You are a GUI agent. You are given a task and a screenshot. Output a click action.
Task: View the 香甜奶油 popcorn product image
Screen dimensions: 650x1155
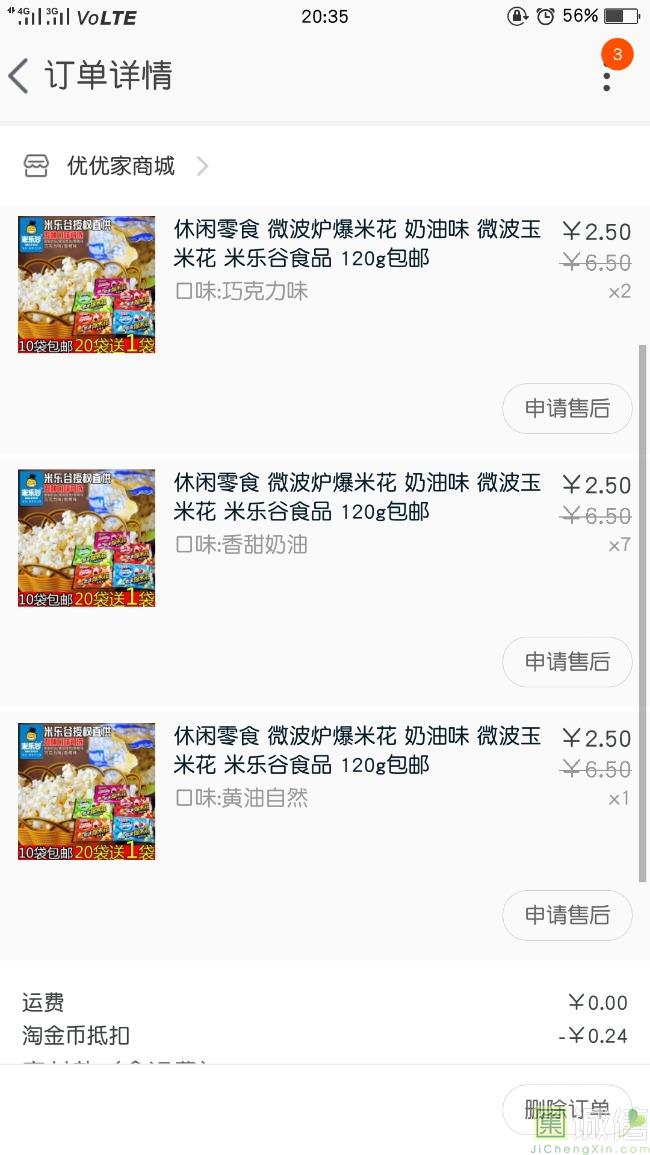[x=87, y=538]
